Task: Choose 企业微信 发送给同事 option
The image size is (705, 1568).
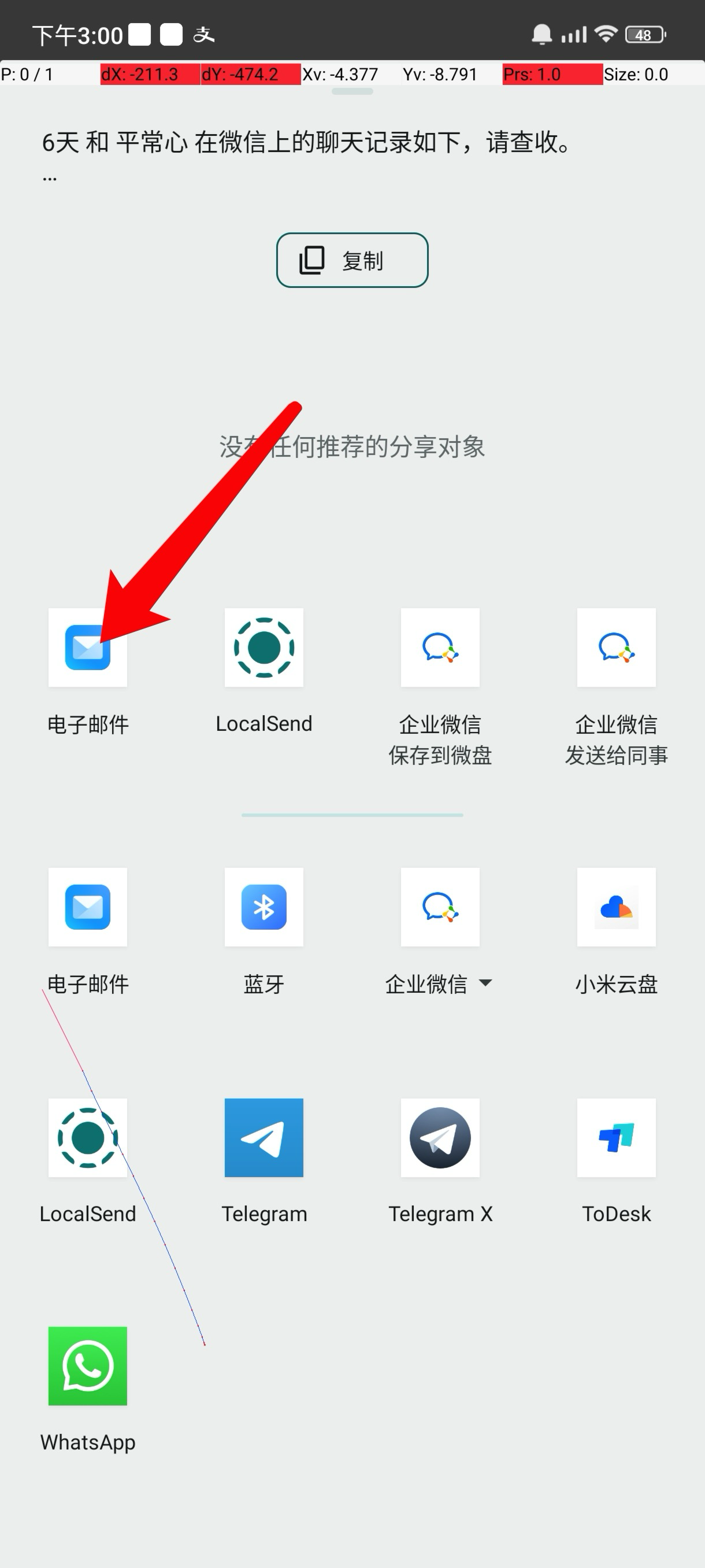Action: pos(615,648)
